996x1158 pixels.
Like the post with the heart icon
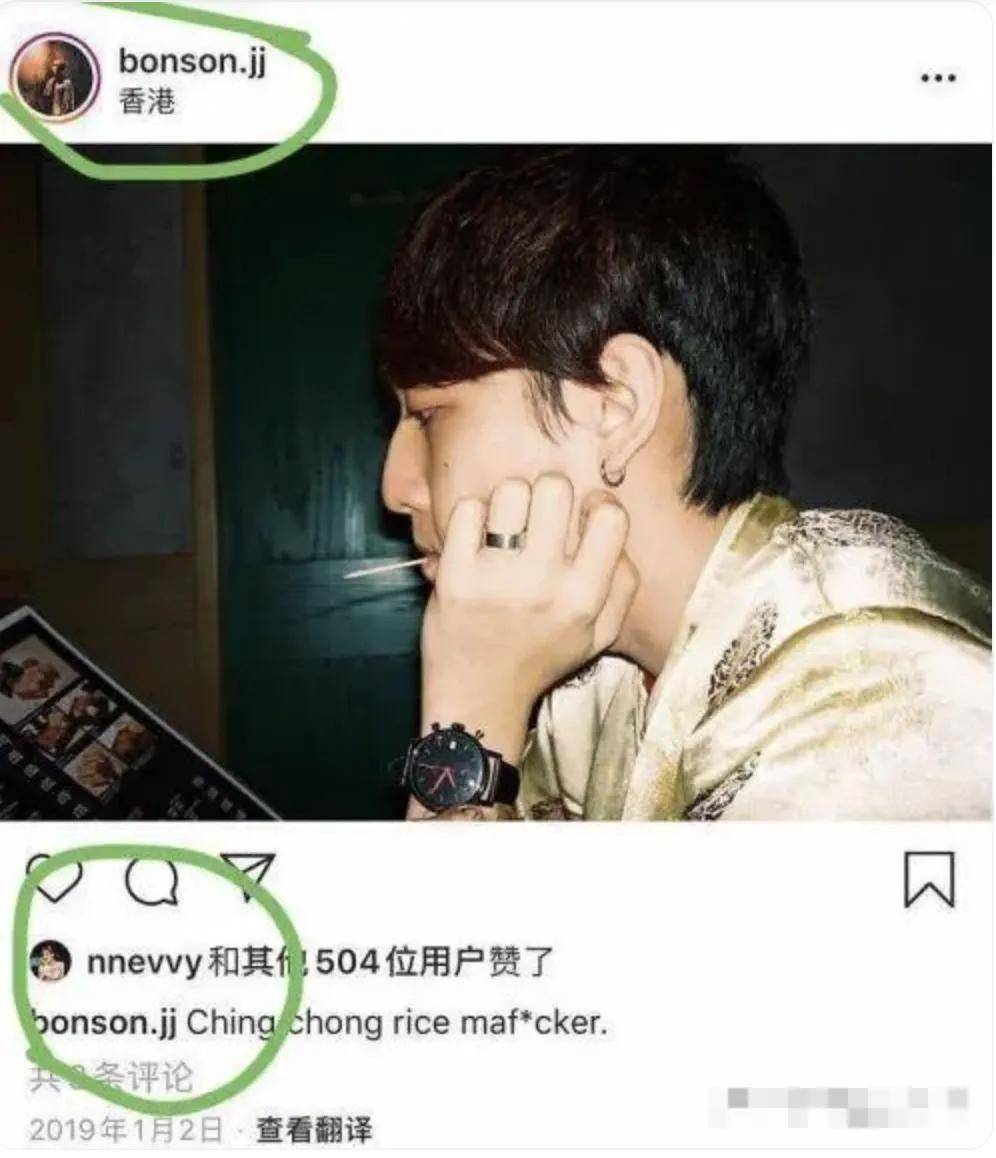(x=53, y=880)
